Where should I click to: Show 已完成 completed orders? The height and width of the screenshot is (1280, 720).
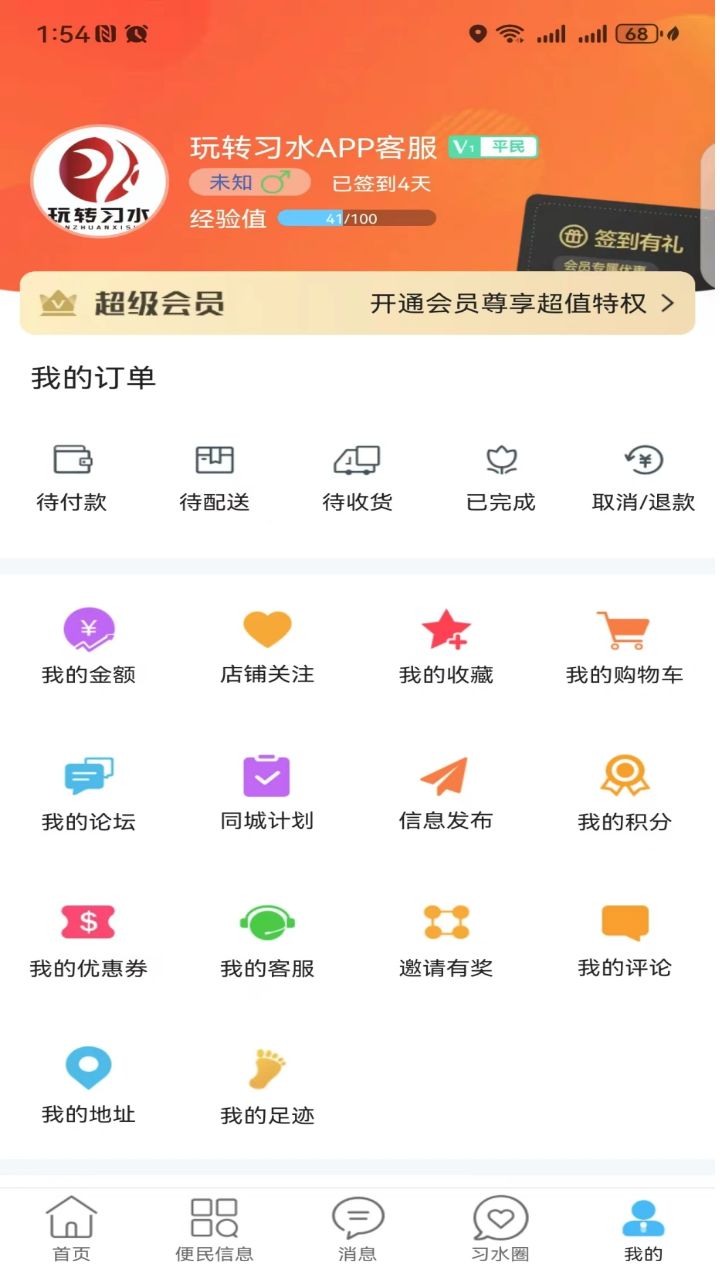point(501,478)
